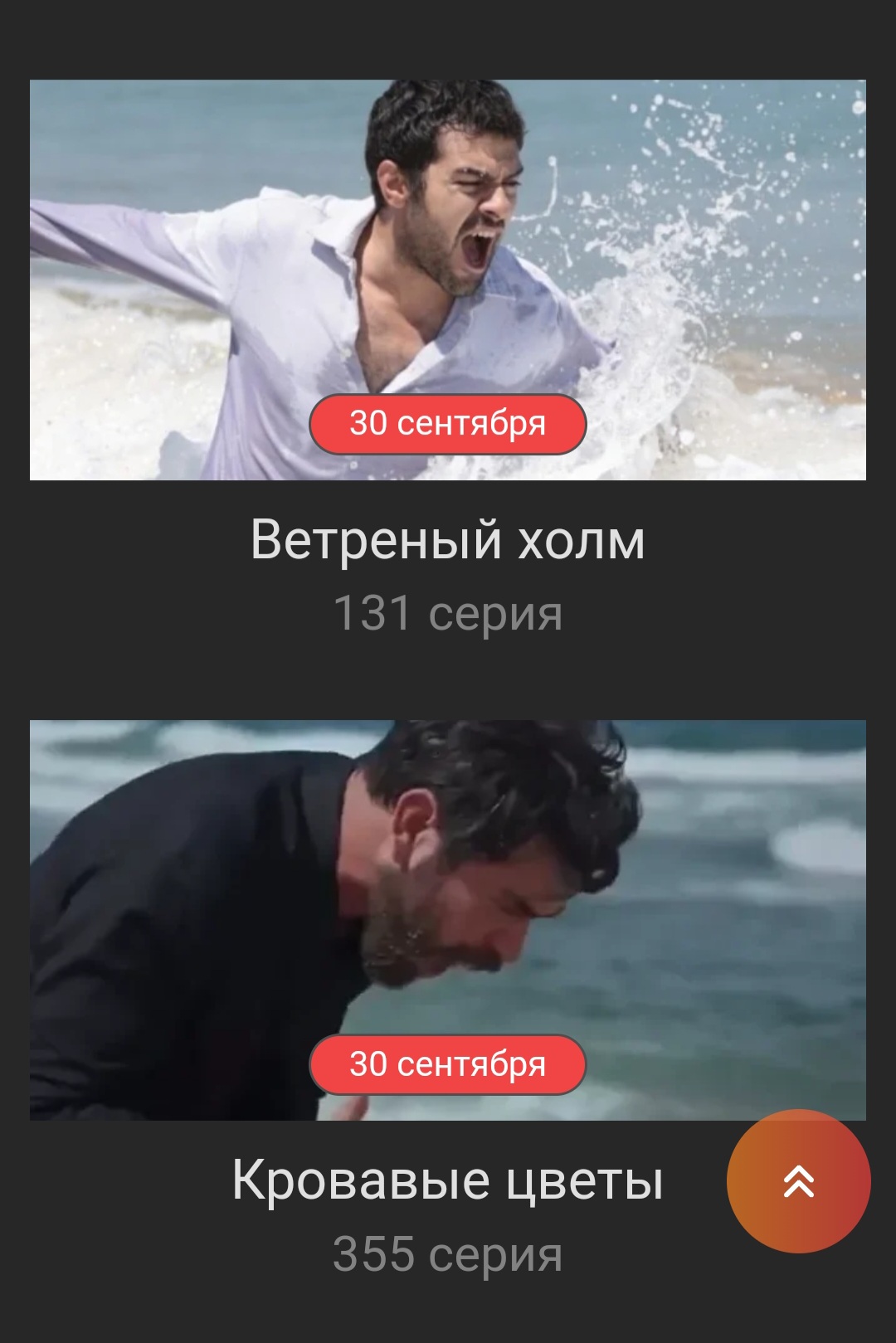Open the Кровавые цветы title link
Screen dimensions: 896x1343
click(x=448, y=1180)
